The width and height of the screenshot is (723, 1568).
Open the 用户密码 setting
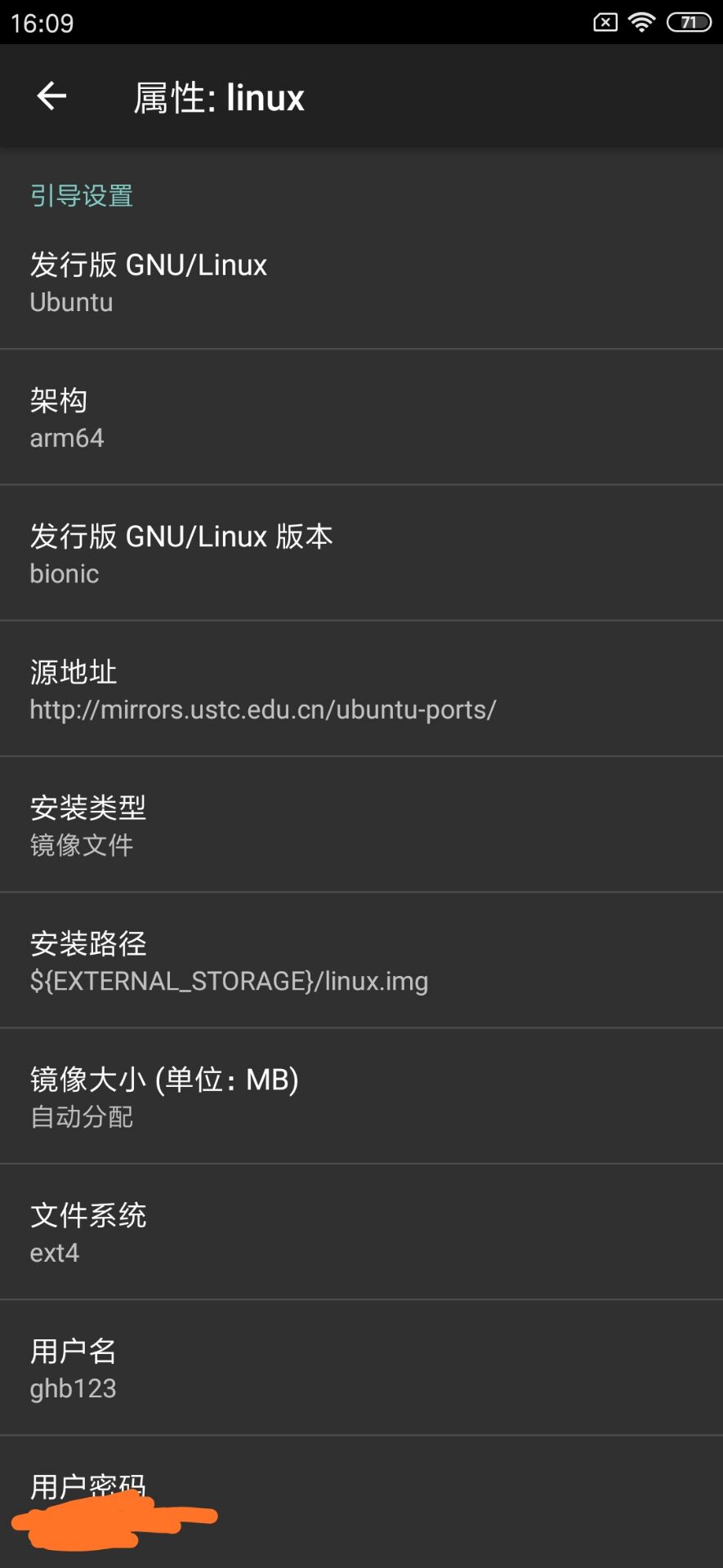[361, 1501]
